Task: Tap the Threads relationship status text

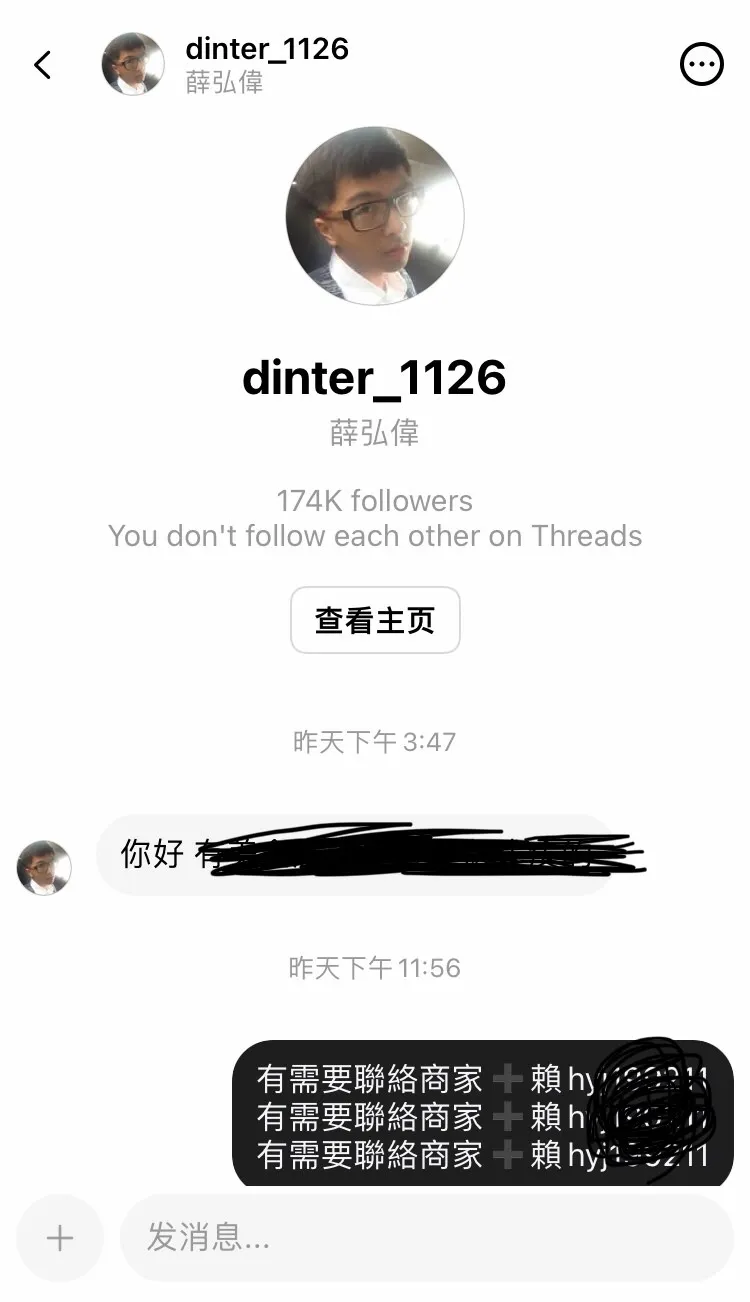Action: click(x=375, y=536)
